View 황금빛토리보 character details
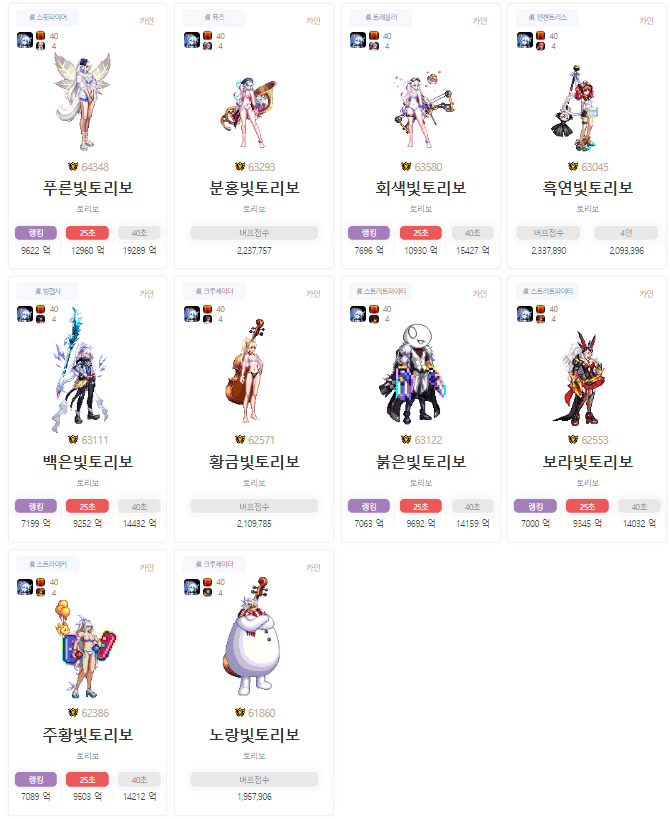 254,461
